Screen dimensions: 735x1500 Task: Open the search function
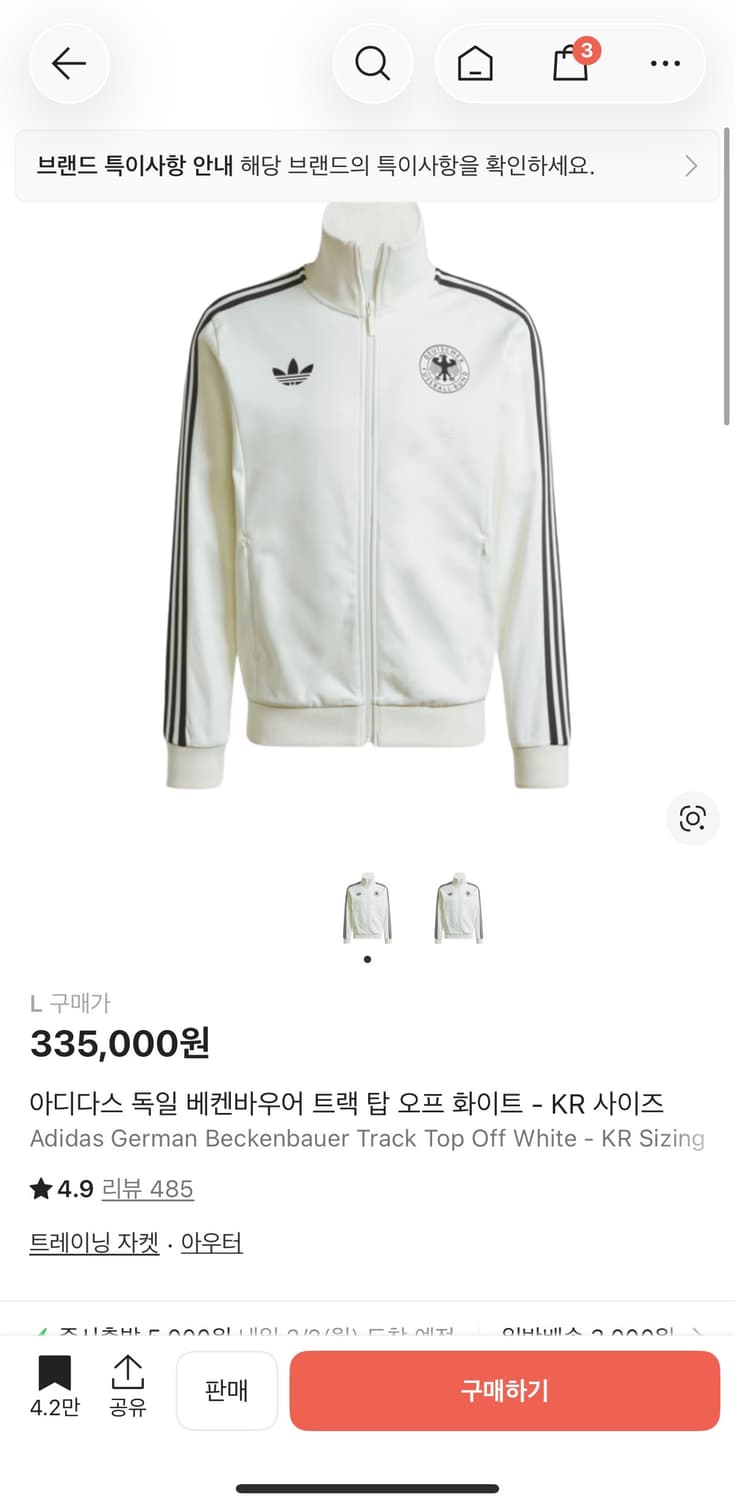[372, 63]
